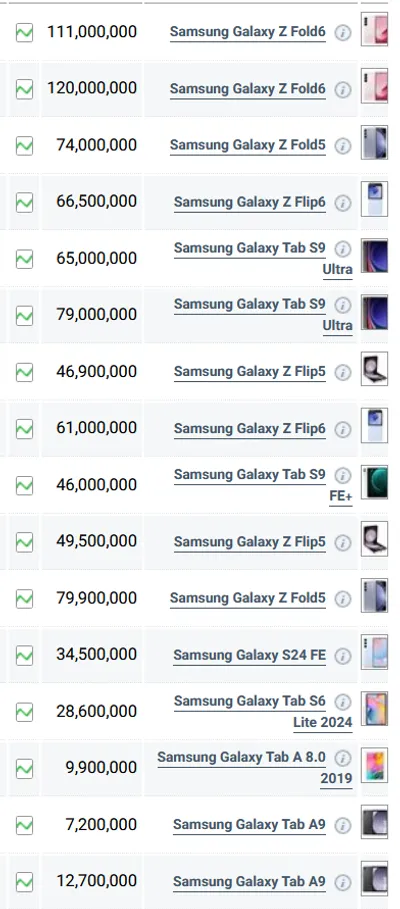The height and width of the screenshot is (909, 400).
Task: Open the Galaxy Z Fold5 link priced 74,000,000
Action: tap(248, 146)
